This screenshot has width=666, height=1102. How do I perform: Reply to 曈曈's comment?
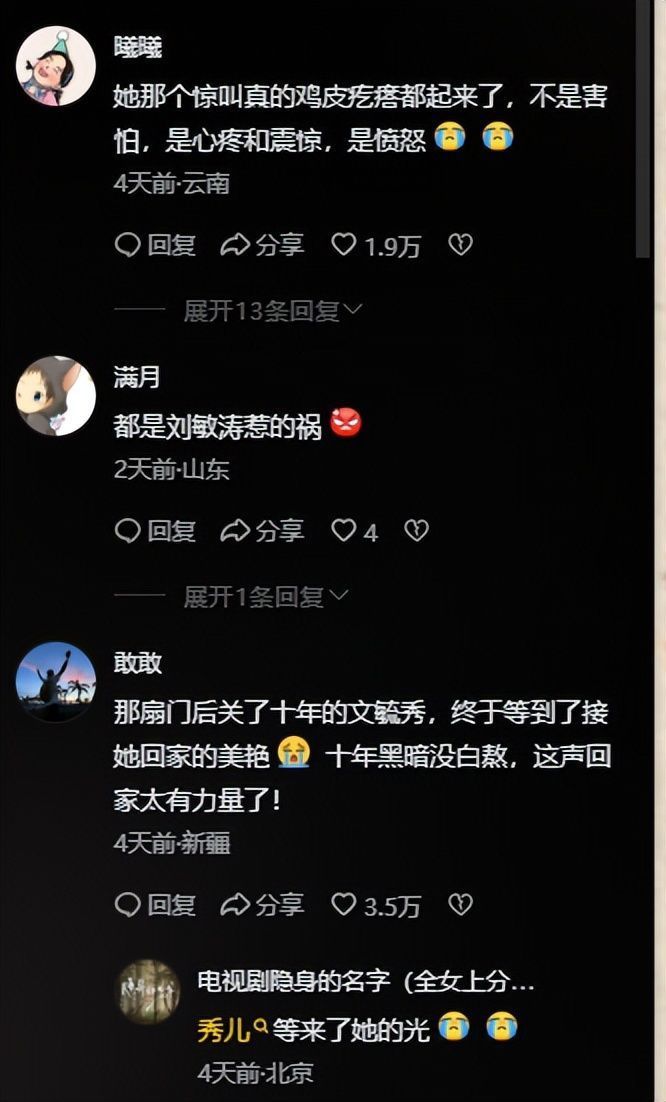point(155,245)
